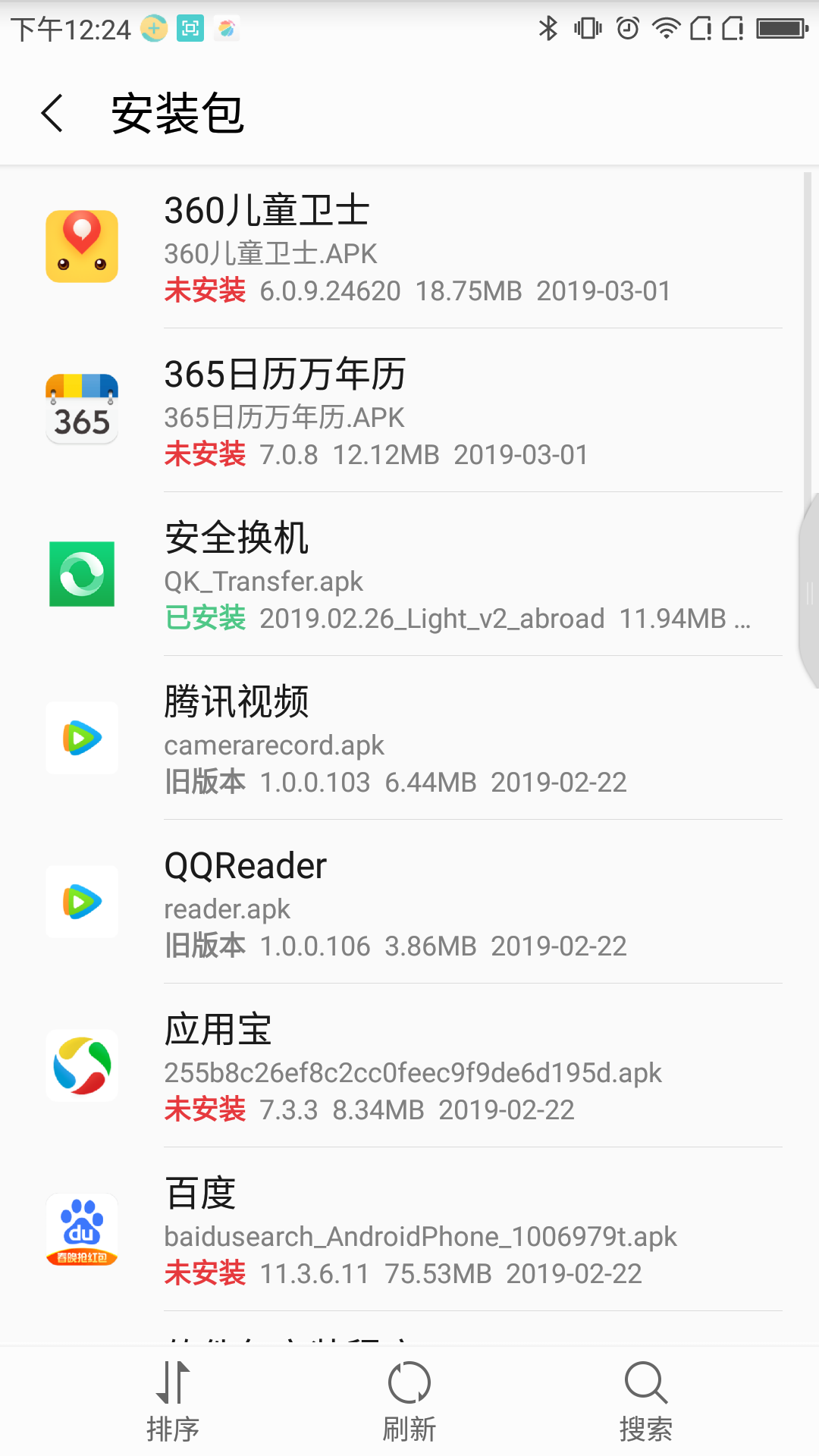This screenshot has height=1456, width=819.
Task: Refresh the list using 刷新
Action: 409,1401
